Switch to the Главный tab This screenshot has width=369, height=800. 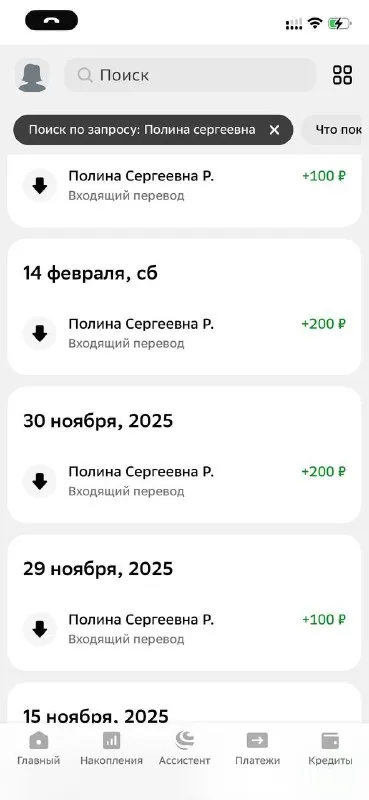[39, 749]
